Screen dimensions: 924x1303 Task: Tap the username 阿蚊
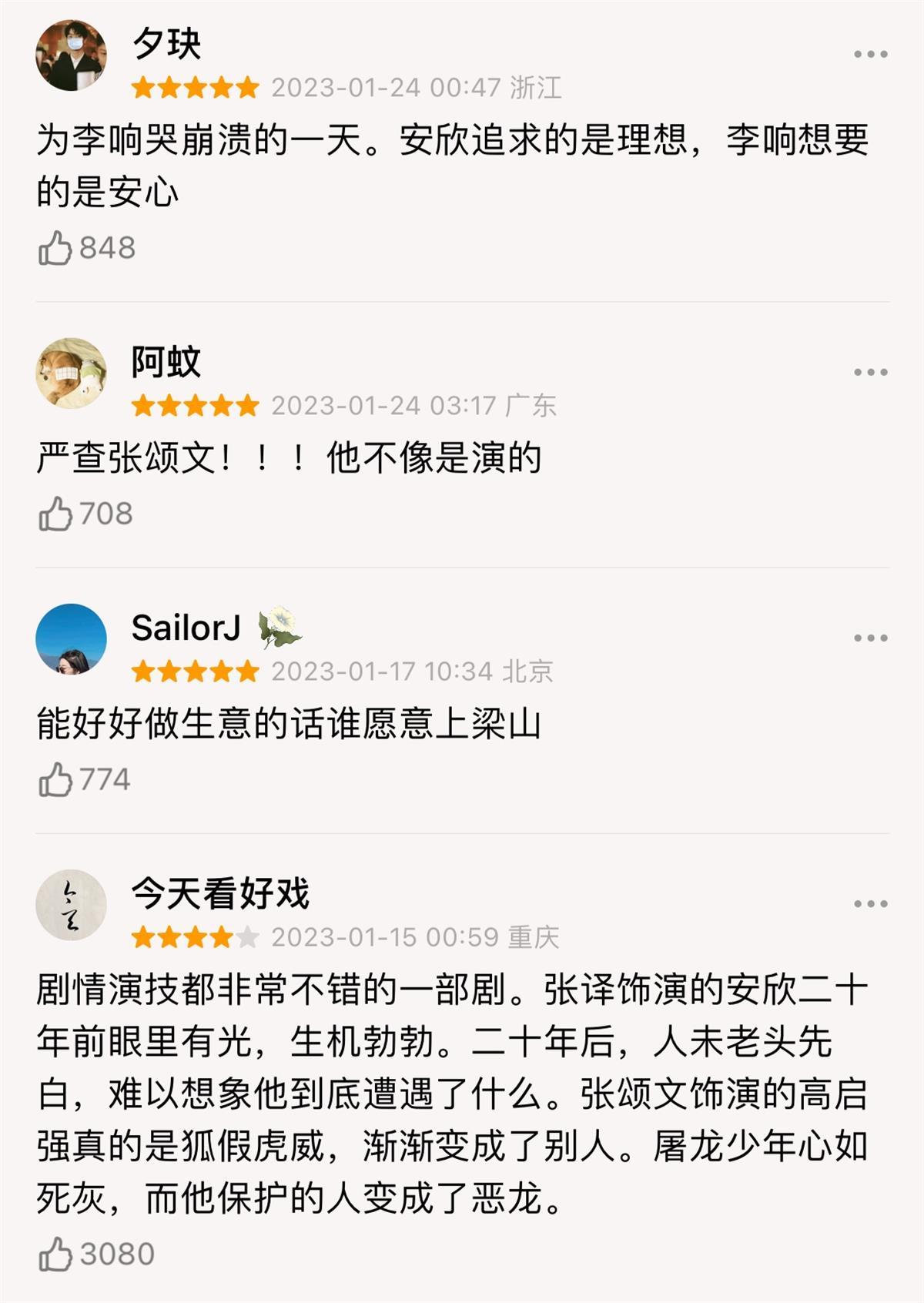pos(166,362)
